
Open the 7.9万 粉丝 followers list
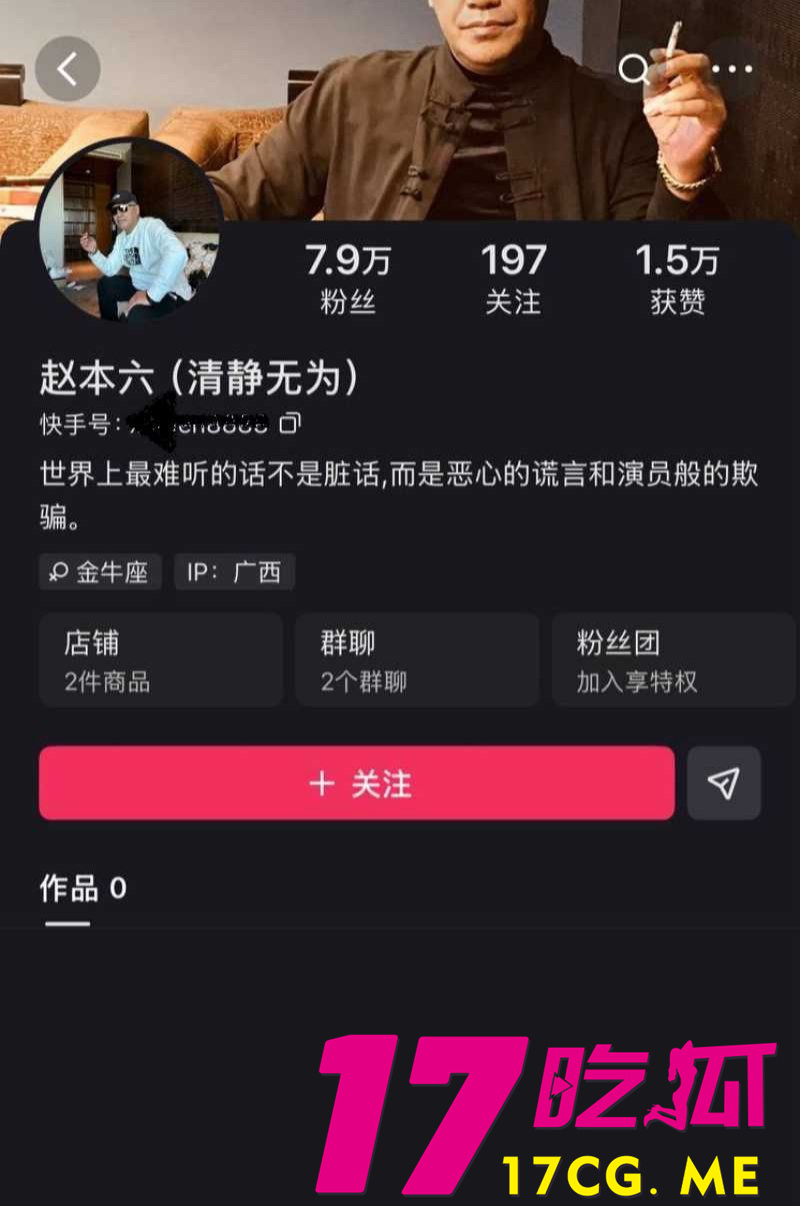(347, 279)
